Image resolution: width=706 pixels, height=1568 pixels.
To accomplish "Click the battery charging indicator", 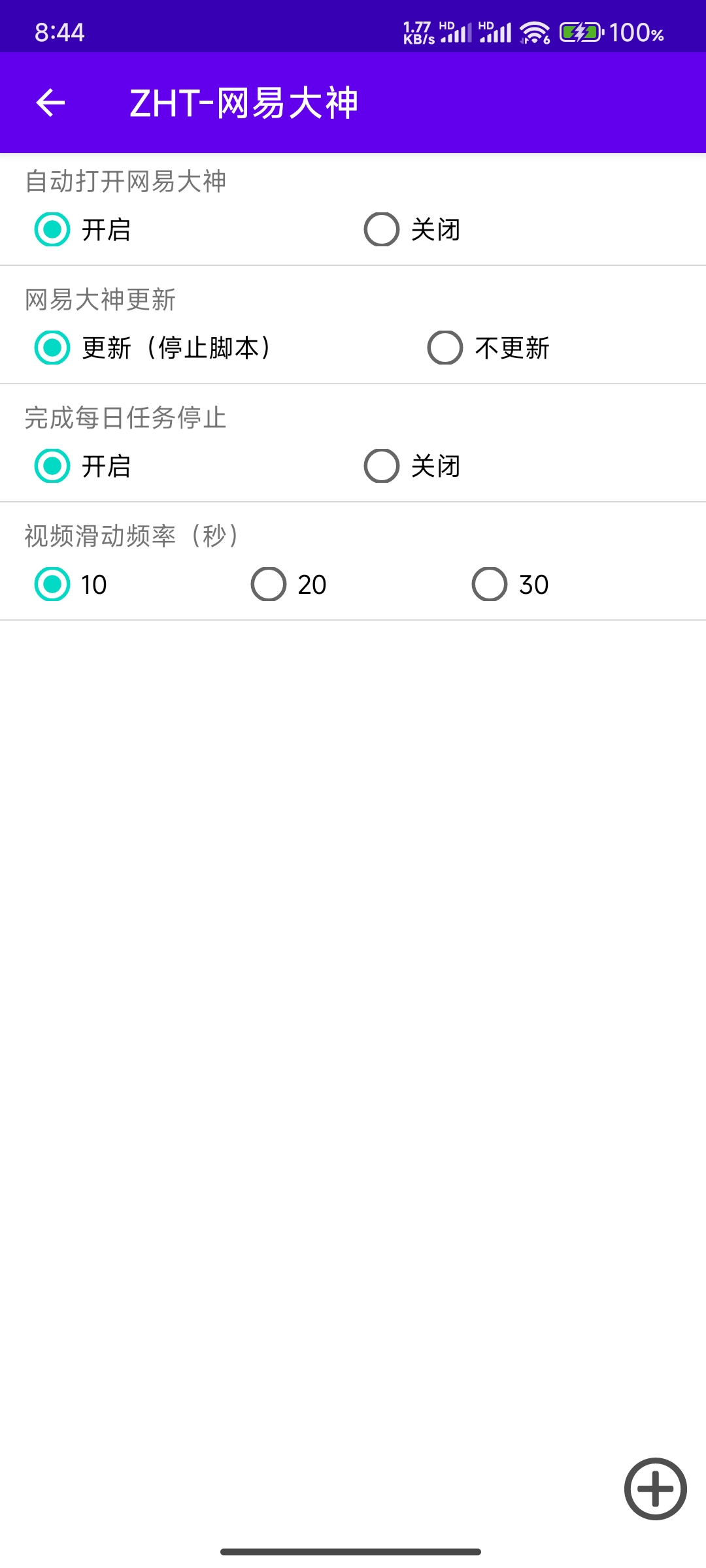I will click(580, 31).
